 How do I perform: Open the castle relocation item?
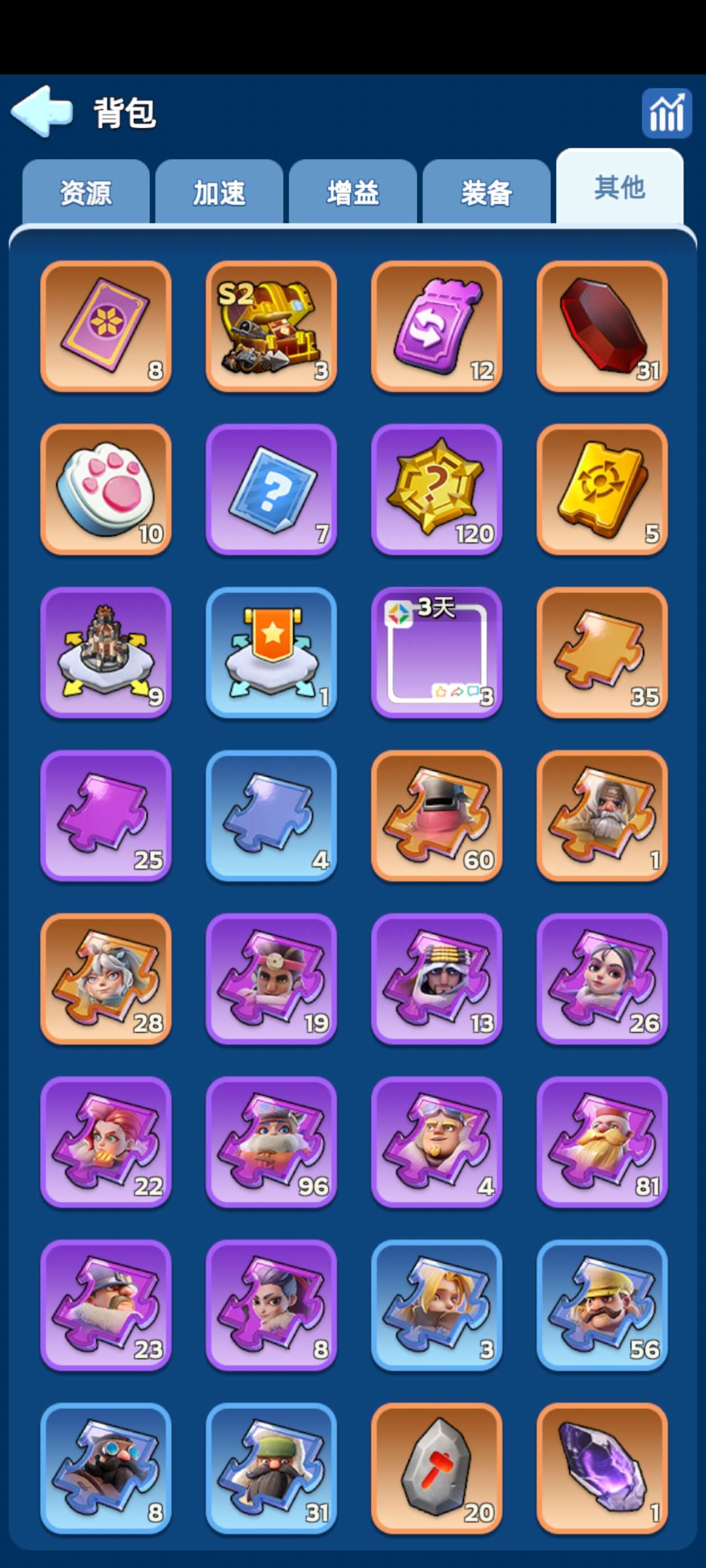[106, 652]
